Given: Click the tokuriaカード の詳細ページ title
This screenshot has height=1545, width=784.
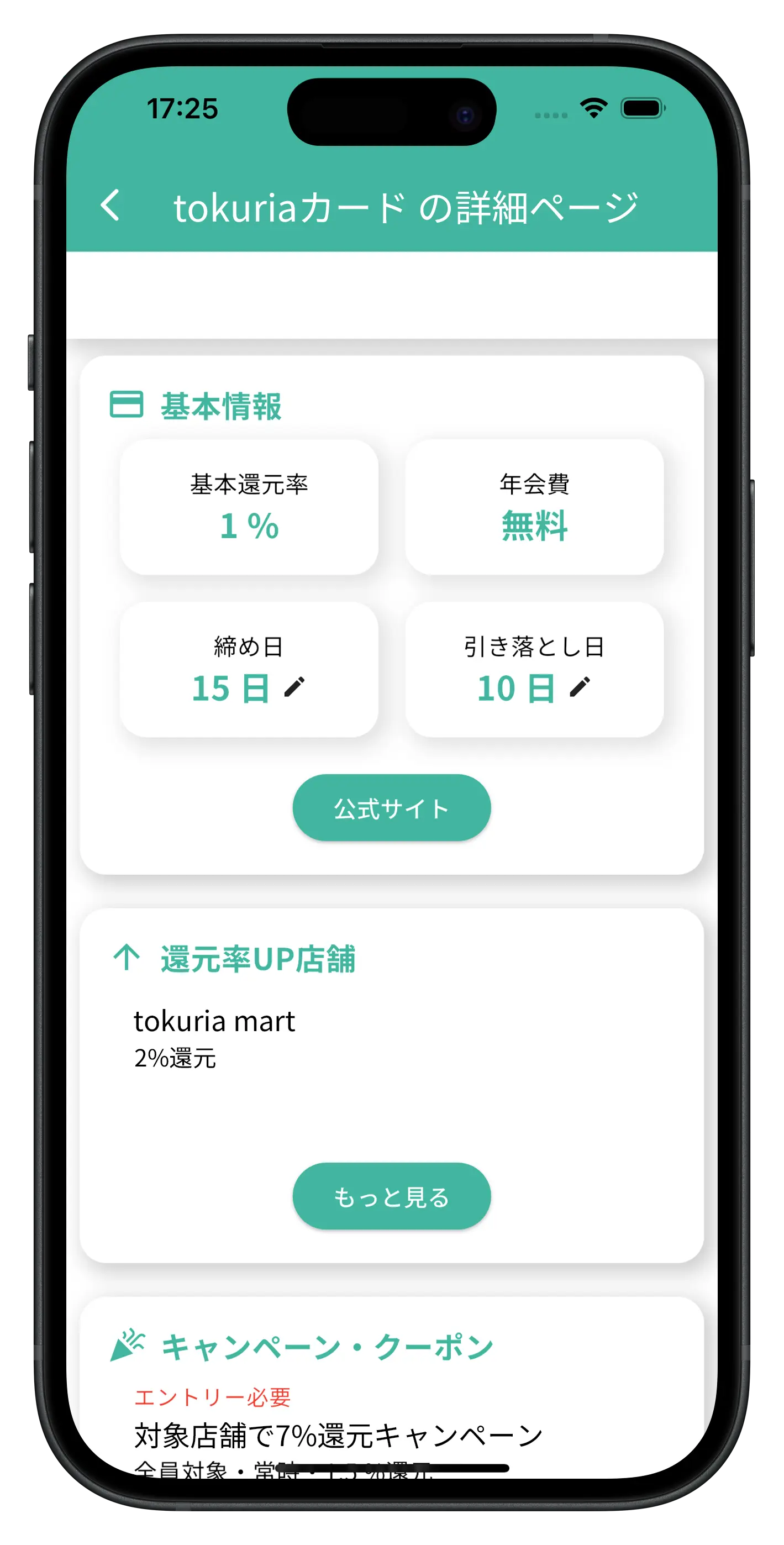Looking at the screenshot, I should [406, 206].
